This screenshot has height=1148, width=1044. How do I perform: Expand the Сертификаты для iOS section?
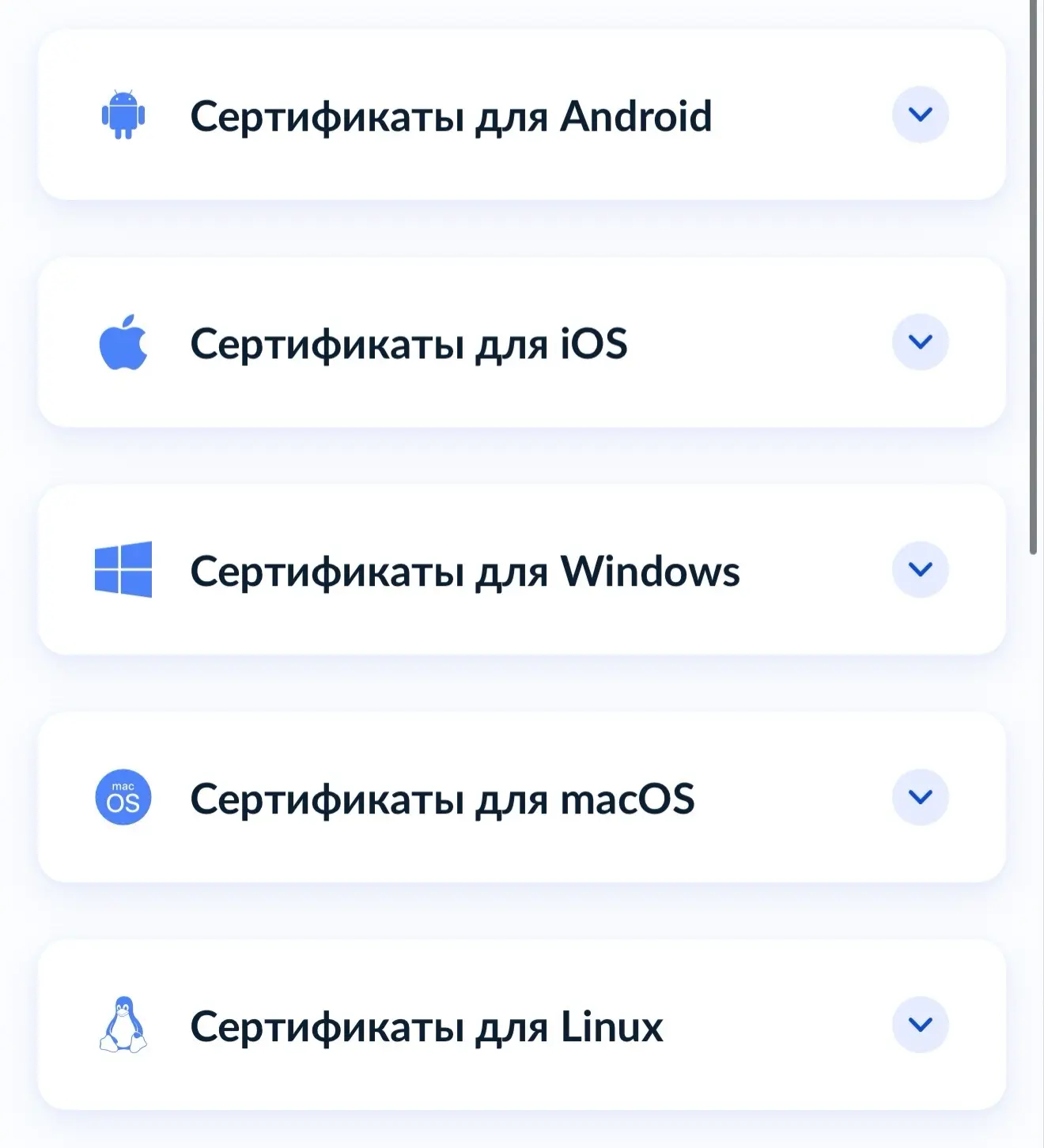click(x=920, y=342)
